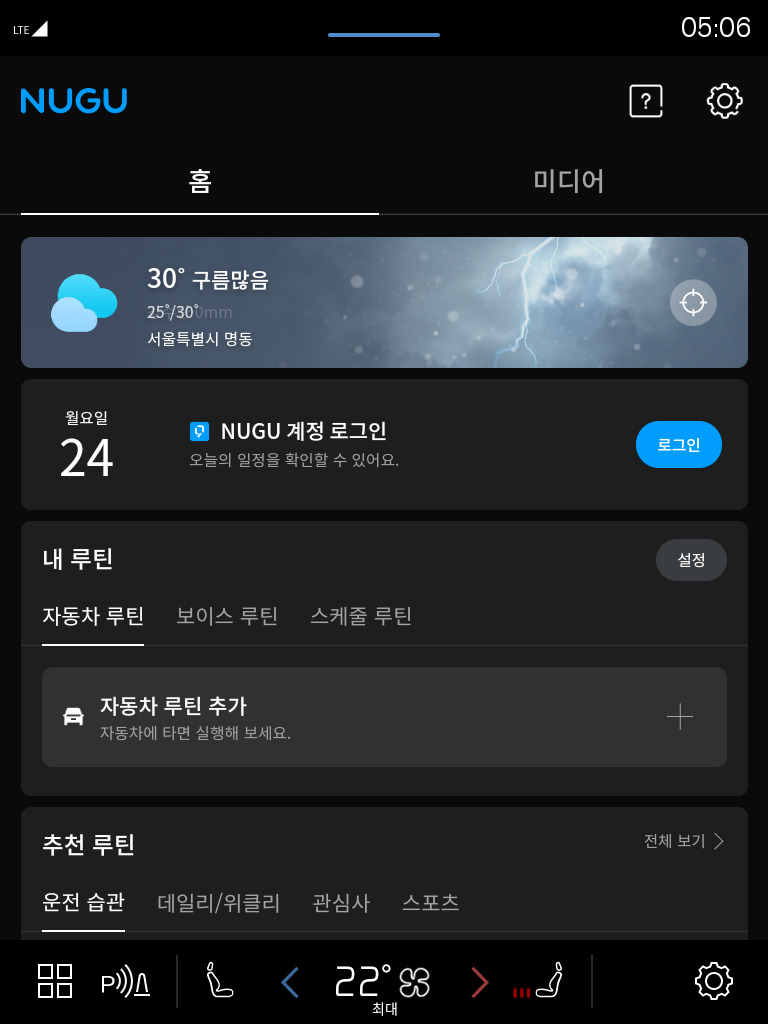Viewport: 768px width, 1024px height.
Task: Open driver seat ventilation control
Action: pos(218,980)
